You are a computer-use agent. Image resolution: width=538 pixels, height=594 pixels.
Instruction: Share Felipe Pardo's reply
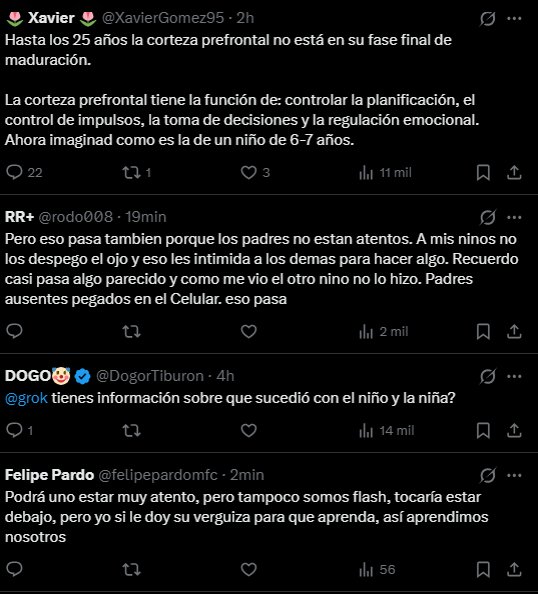514,569
